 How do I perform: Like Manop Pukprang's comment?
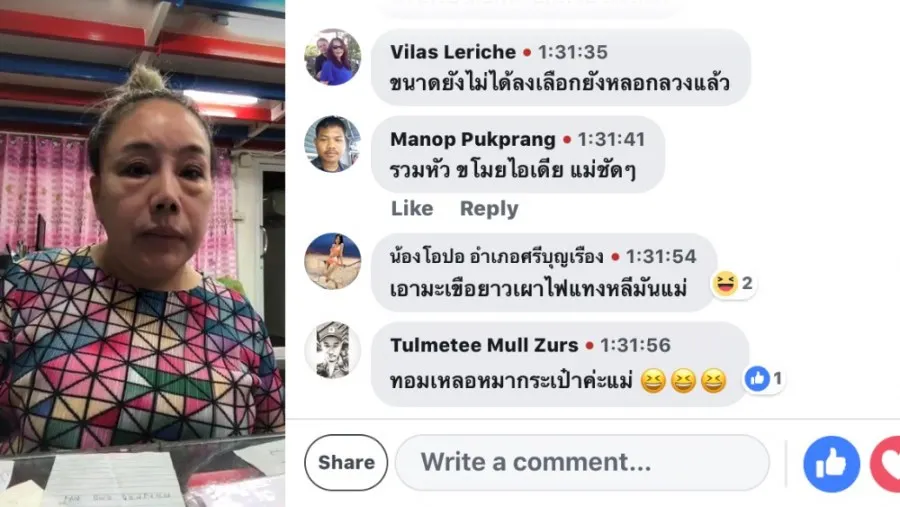[x=412, y=209]
